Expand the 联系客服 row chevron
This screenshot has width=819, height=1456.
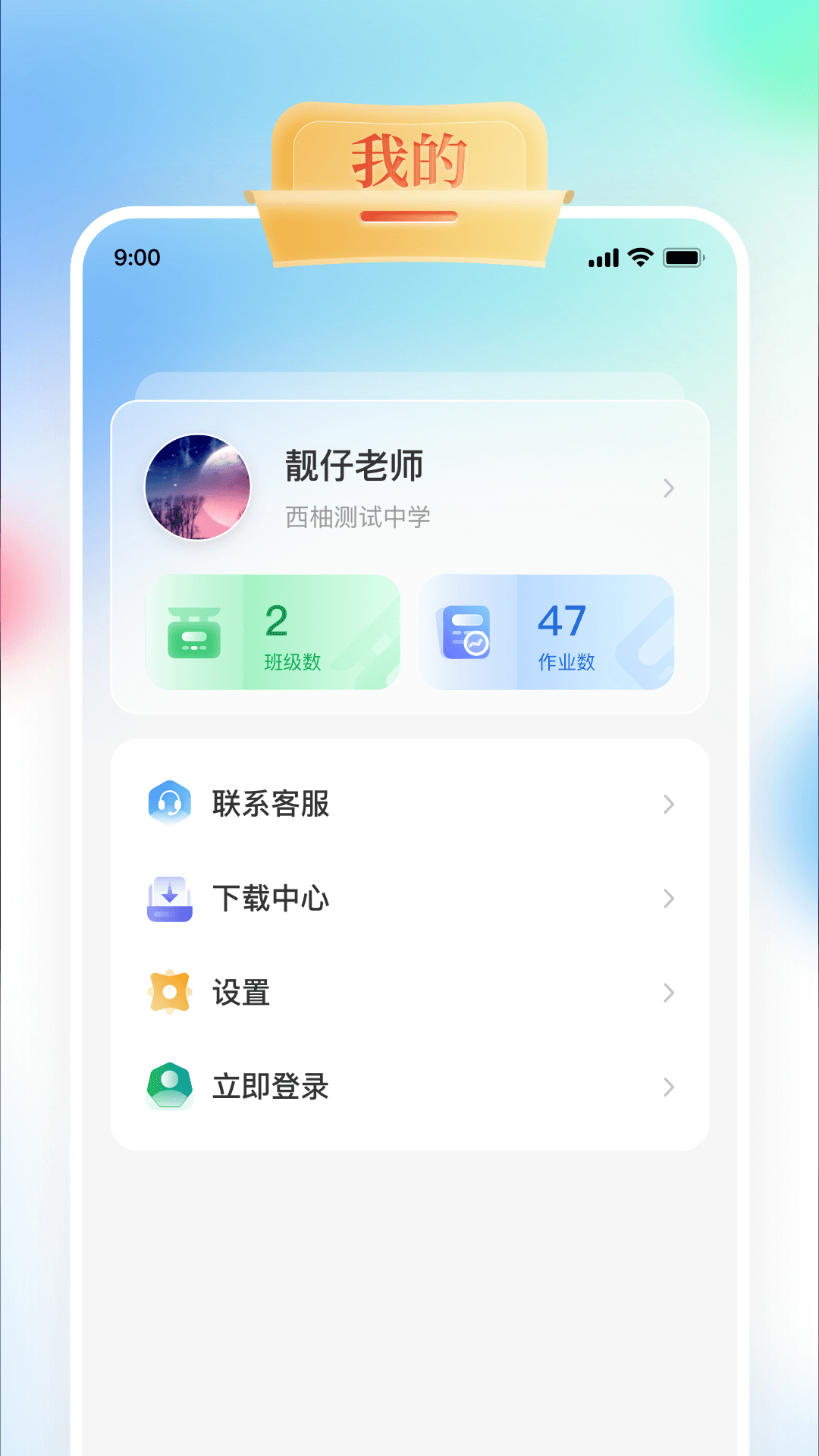pos(668,804)
